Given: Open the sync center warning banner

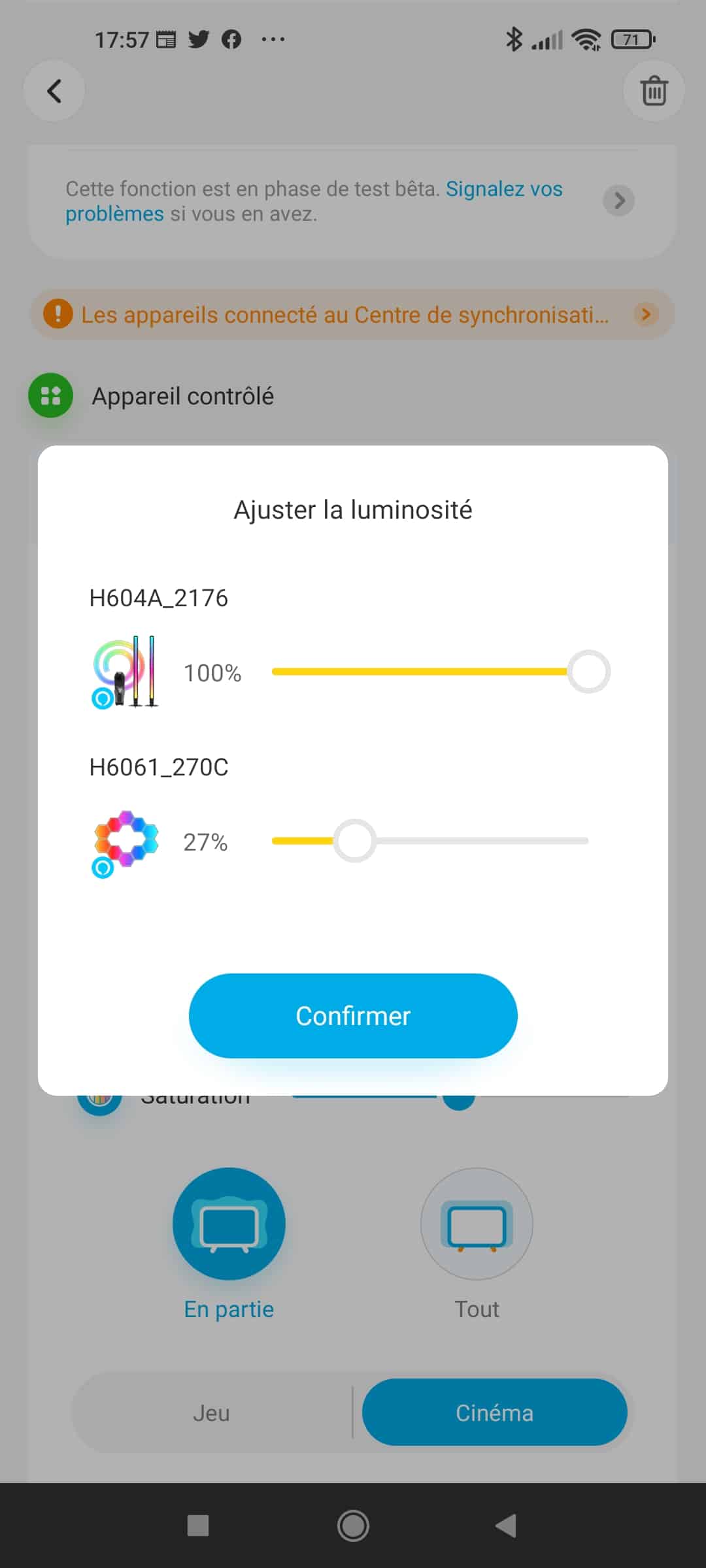Looking at the screenshot, I should [x=352, y=314].
